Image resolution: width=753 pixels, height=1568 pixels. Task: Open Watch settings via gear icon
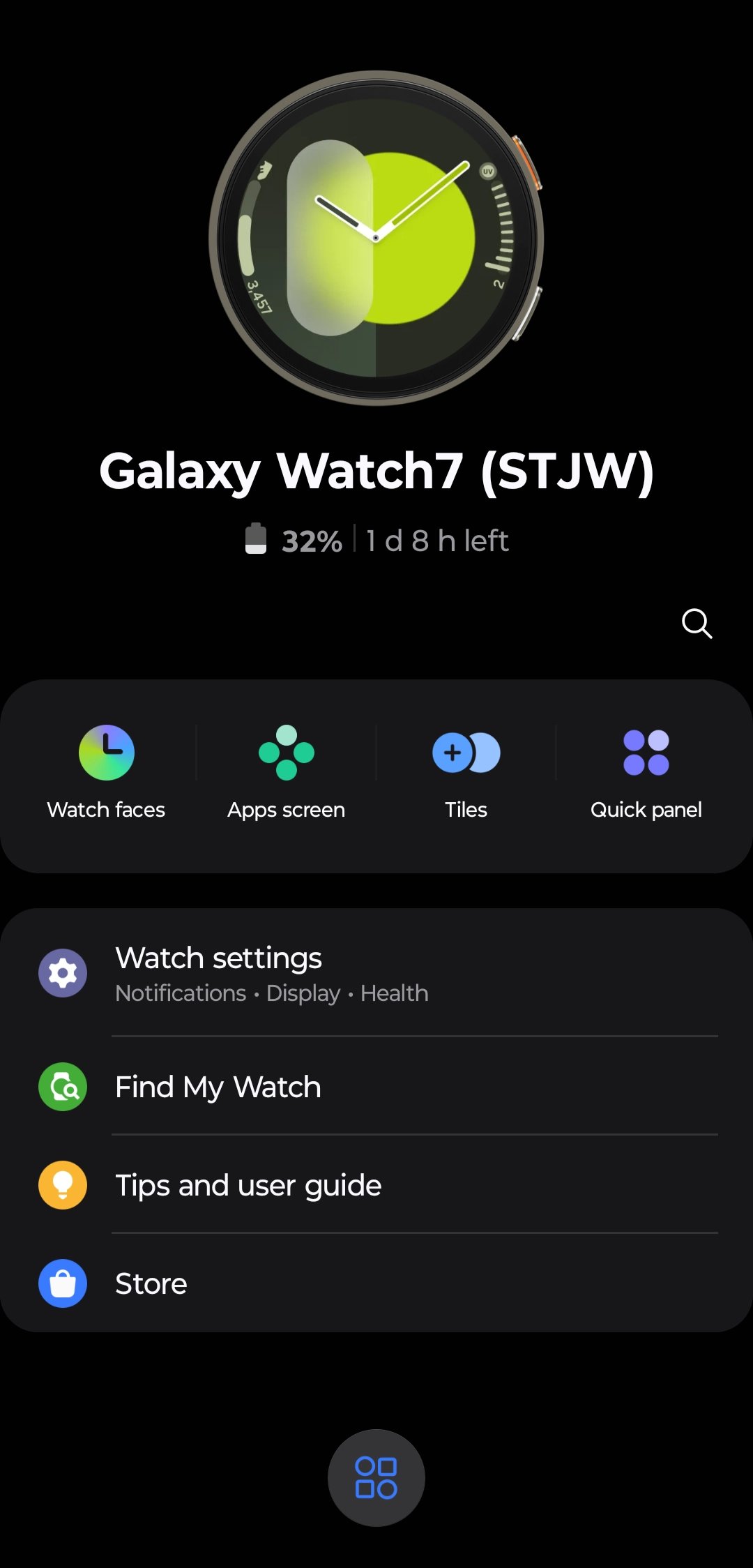(x=62, y=974)
